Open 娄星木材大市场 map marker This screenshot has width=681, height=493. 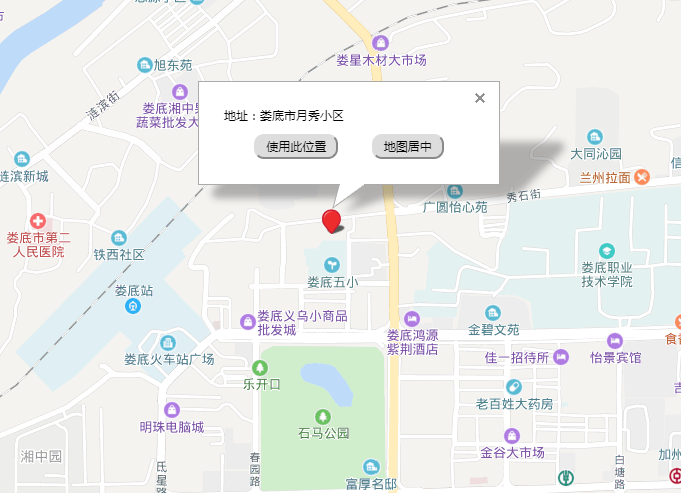pos(380,43)
